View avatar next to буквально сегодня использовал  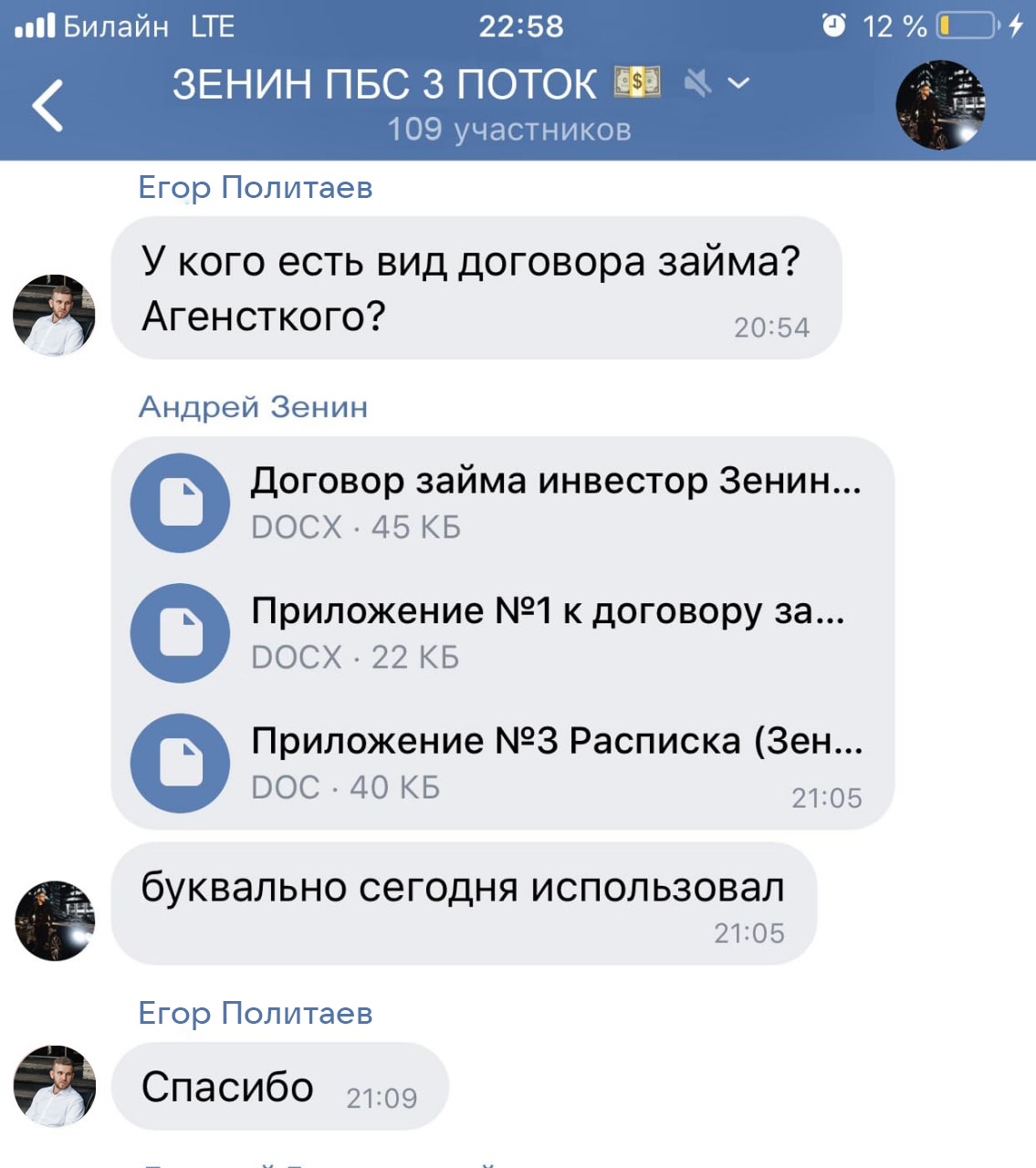55,920
